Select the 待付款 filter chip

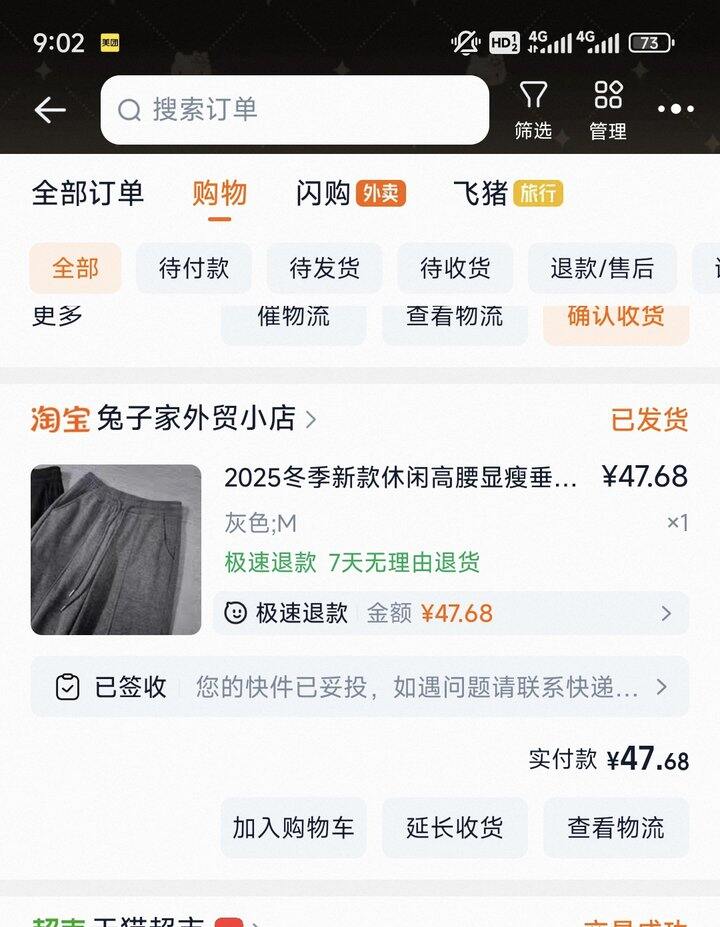tap(194, 268)
